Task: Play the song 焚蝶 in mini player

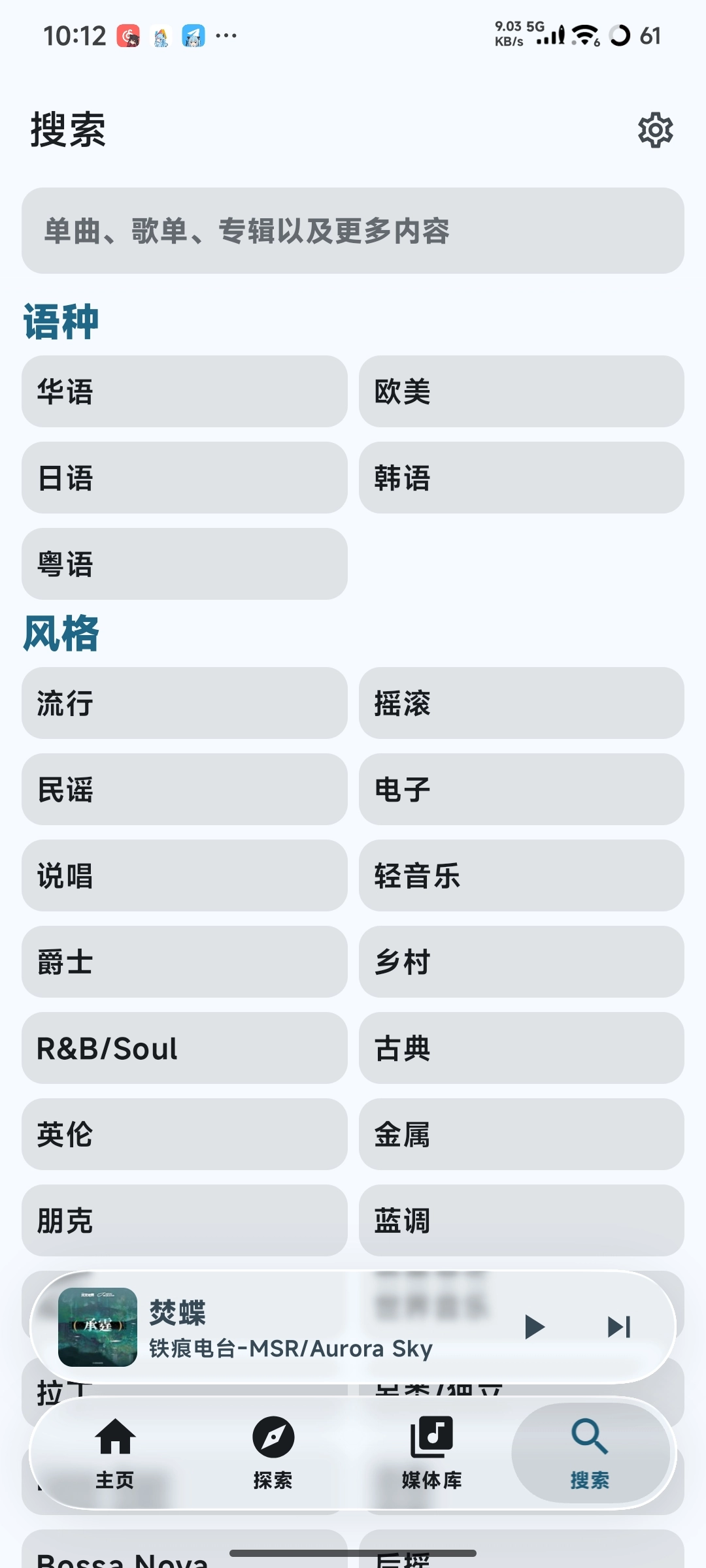Action: (x=535, y=1327)
